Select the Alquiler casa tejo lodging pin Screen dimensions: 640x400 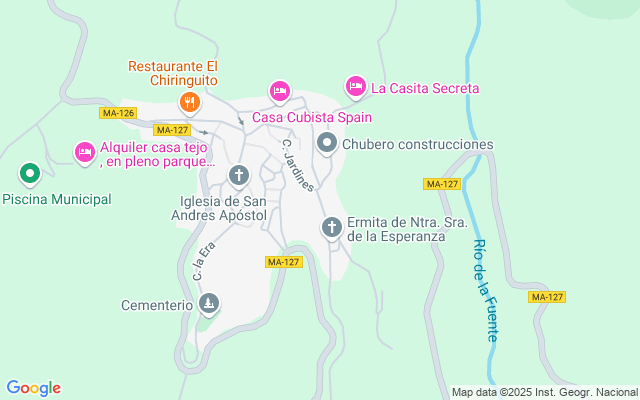(85, 152)
